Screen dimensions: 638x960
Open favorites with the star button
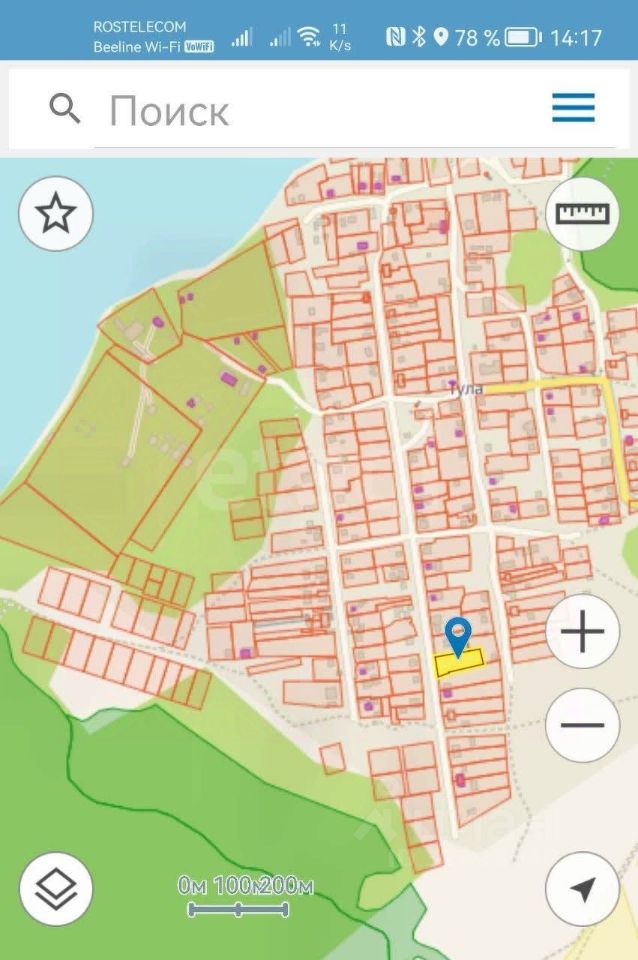(56, 213)
